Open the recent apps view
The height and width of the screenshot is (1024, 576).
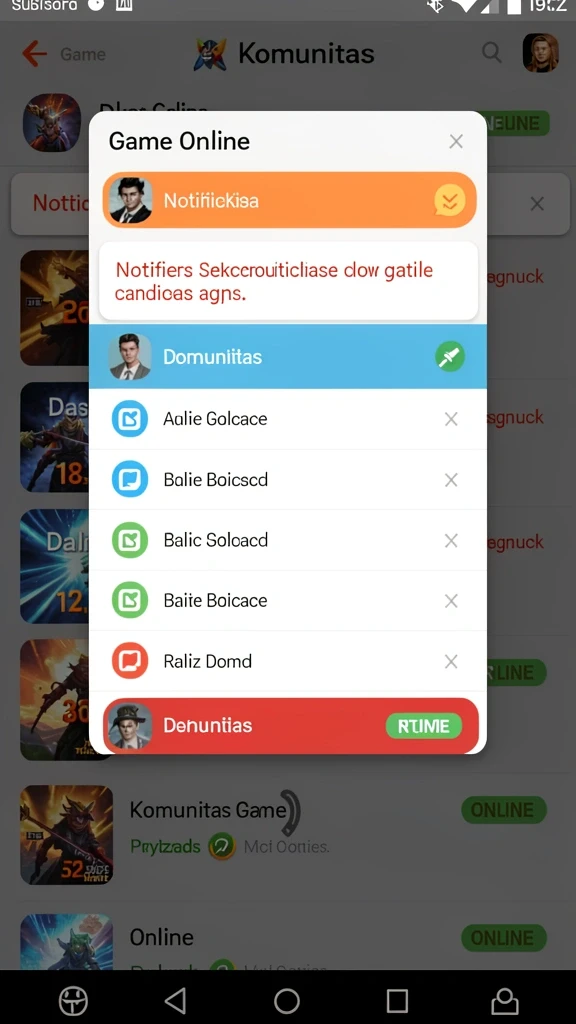click(397, 1000)
